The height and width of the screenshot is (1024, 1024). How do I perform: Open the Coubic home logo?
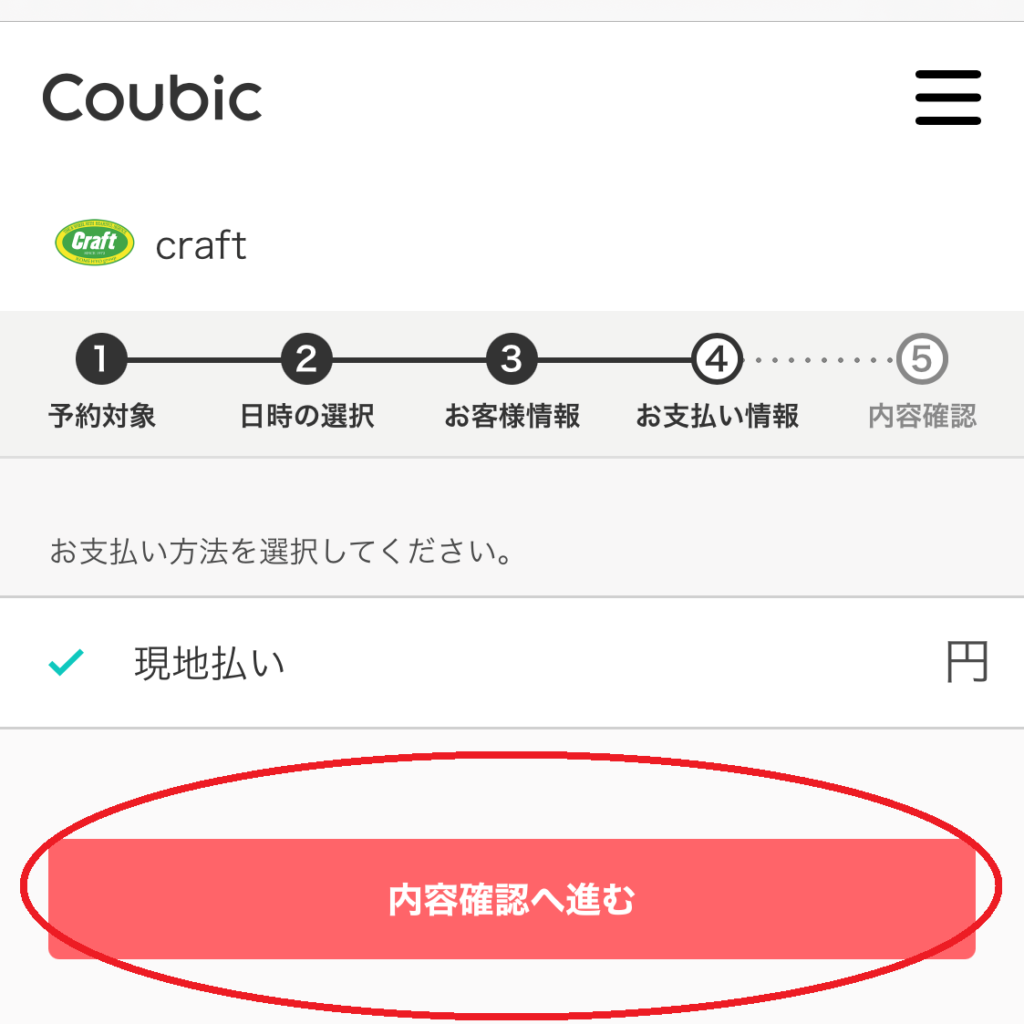[152, 98]
